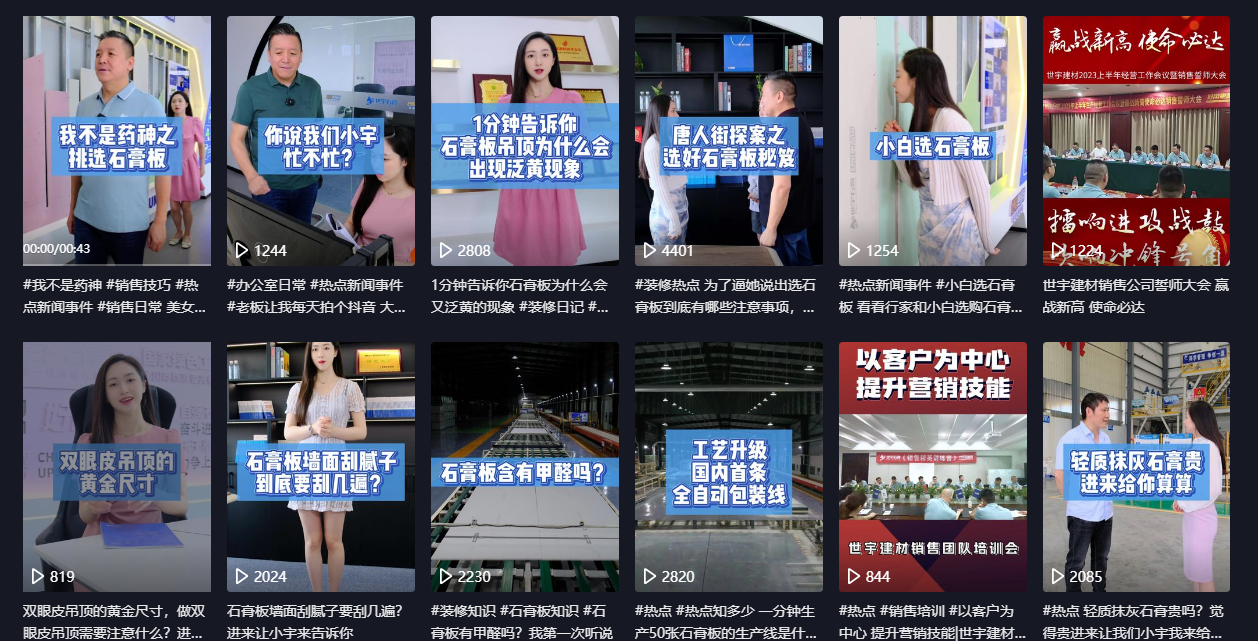Open the '小白选石膏板' video
1258x641 pixels.
932,141
